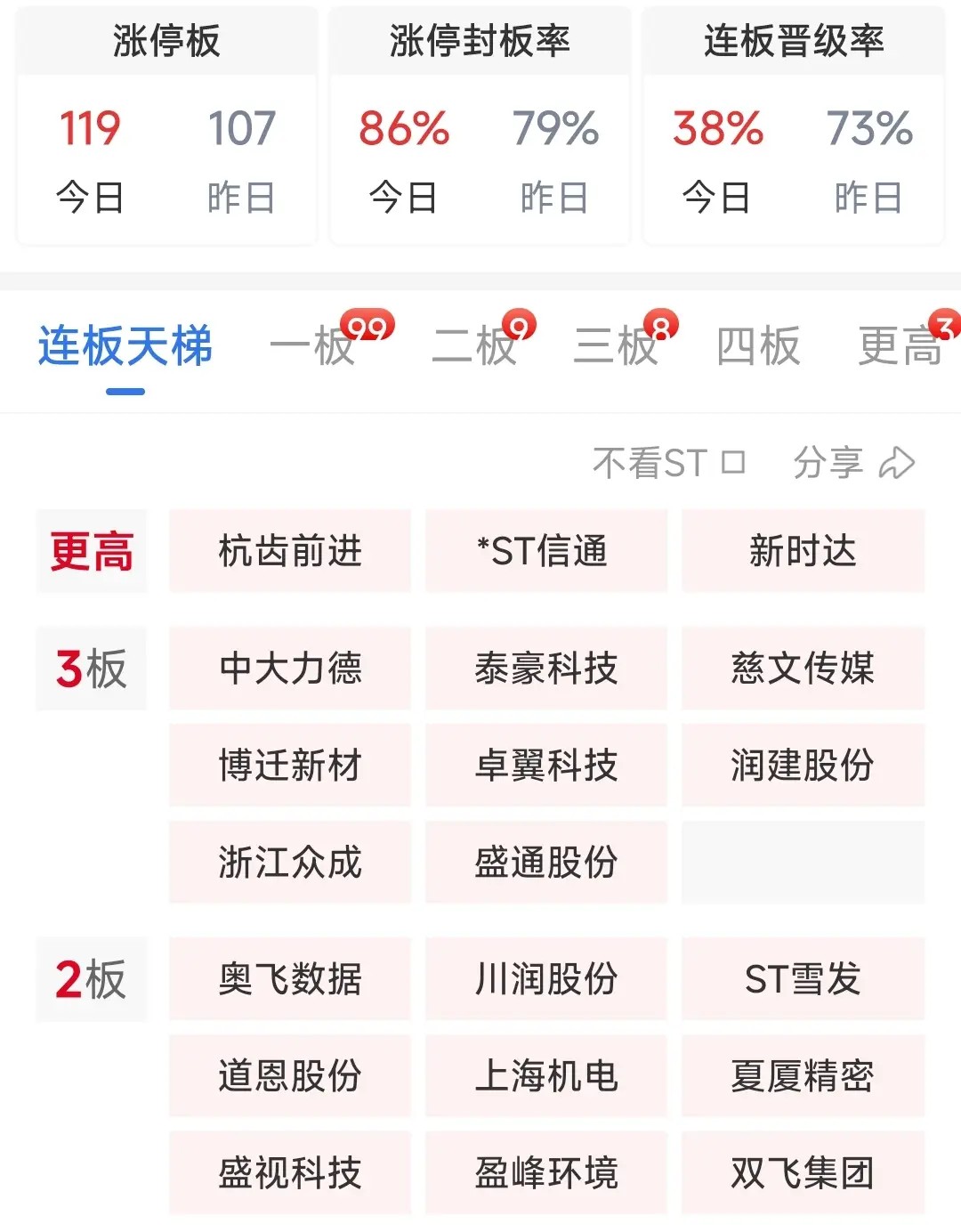This screenshot has height=1232, width=961.
Task: Open stock 盛通股份
Action: tap(545, 862)
